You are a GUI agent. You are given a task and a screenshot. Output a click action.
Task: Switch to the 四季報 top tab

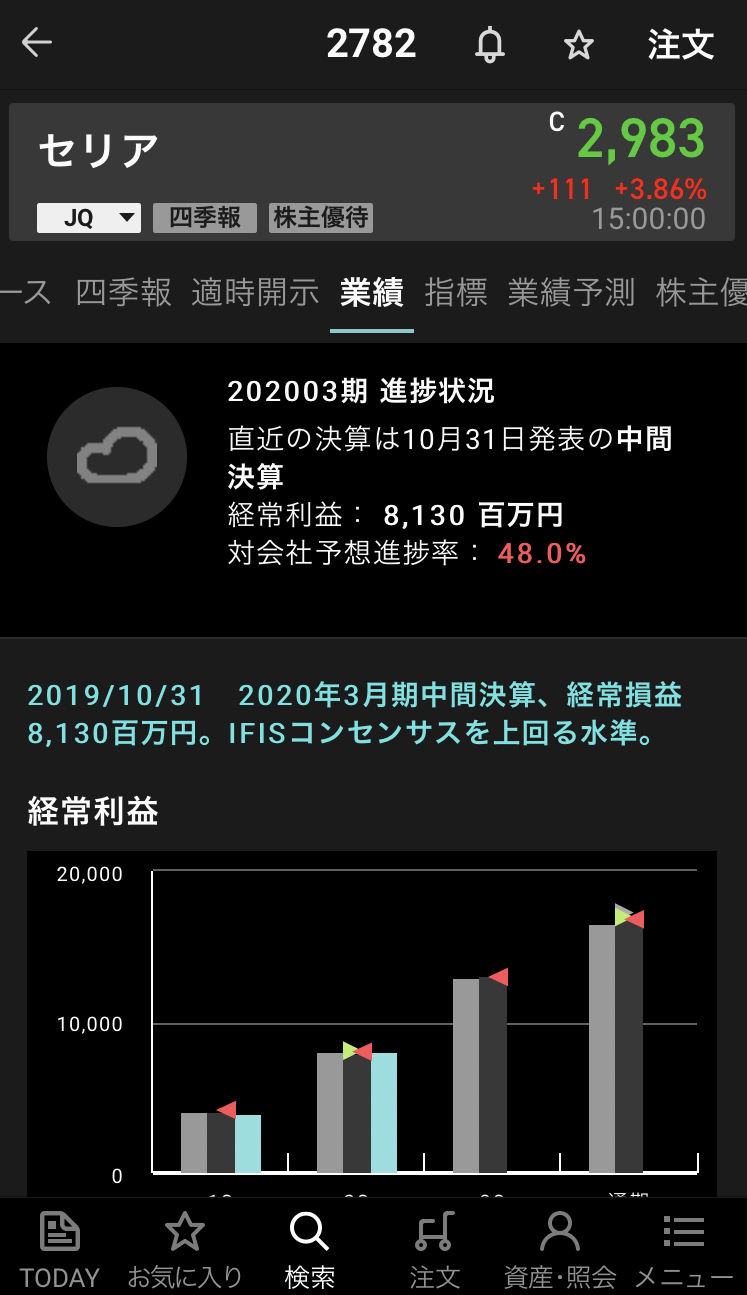[x=124, y=293]
